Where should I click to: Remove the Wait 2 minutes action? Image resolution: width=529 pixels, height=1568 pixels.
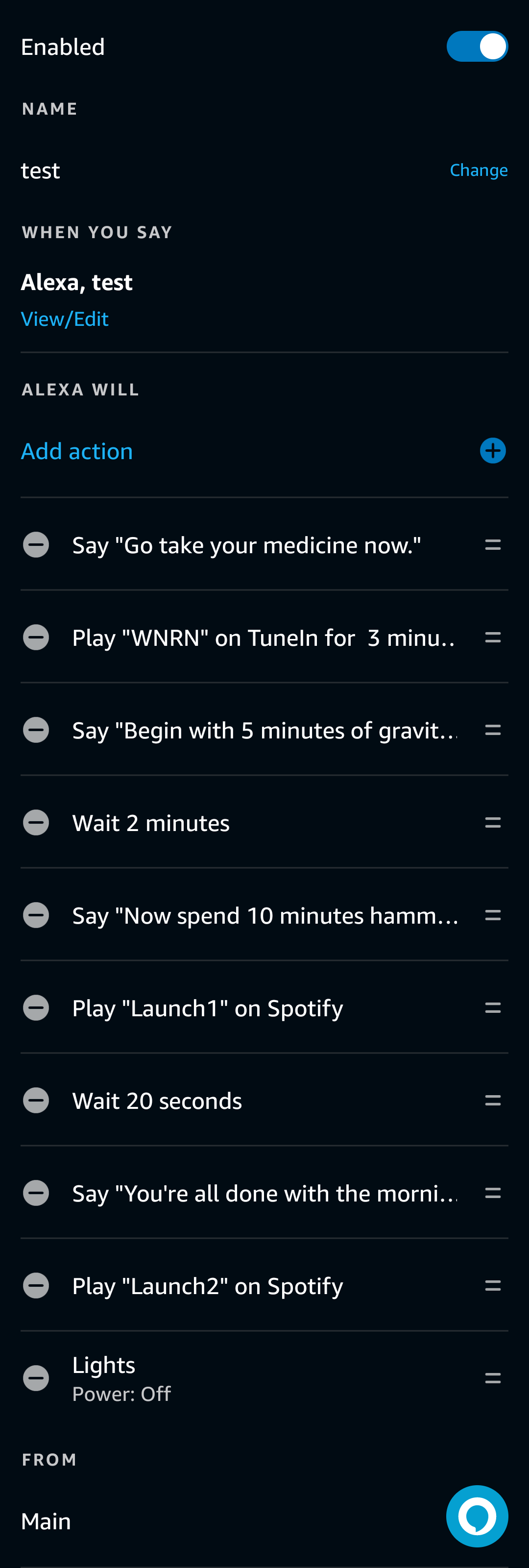click(x=36, y=823)
